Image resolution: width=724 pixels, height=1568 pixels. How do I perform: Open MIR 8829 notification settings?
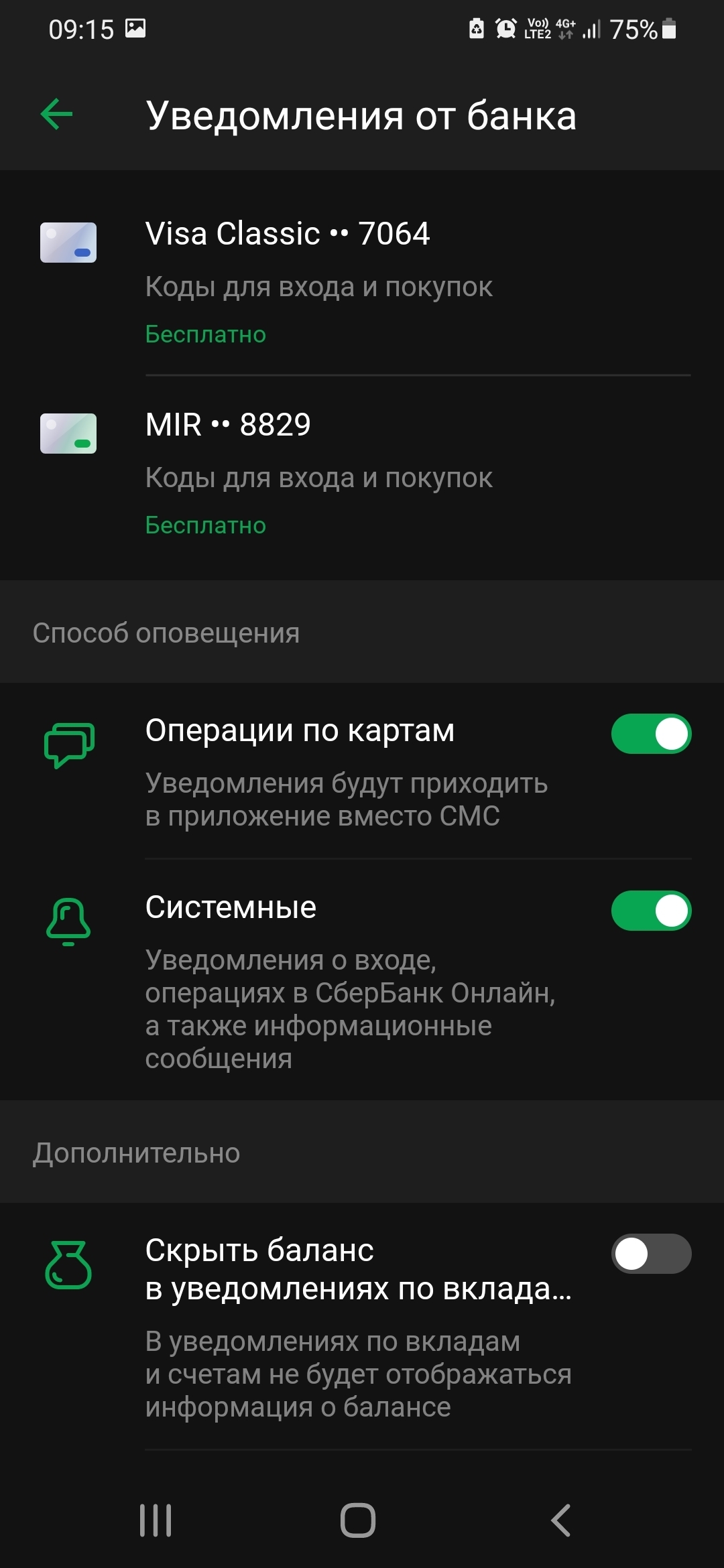pyautogui.click(x=362, y=472)
